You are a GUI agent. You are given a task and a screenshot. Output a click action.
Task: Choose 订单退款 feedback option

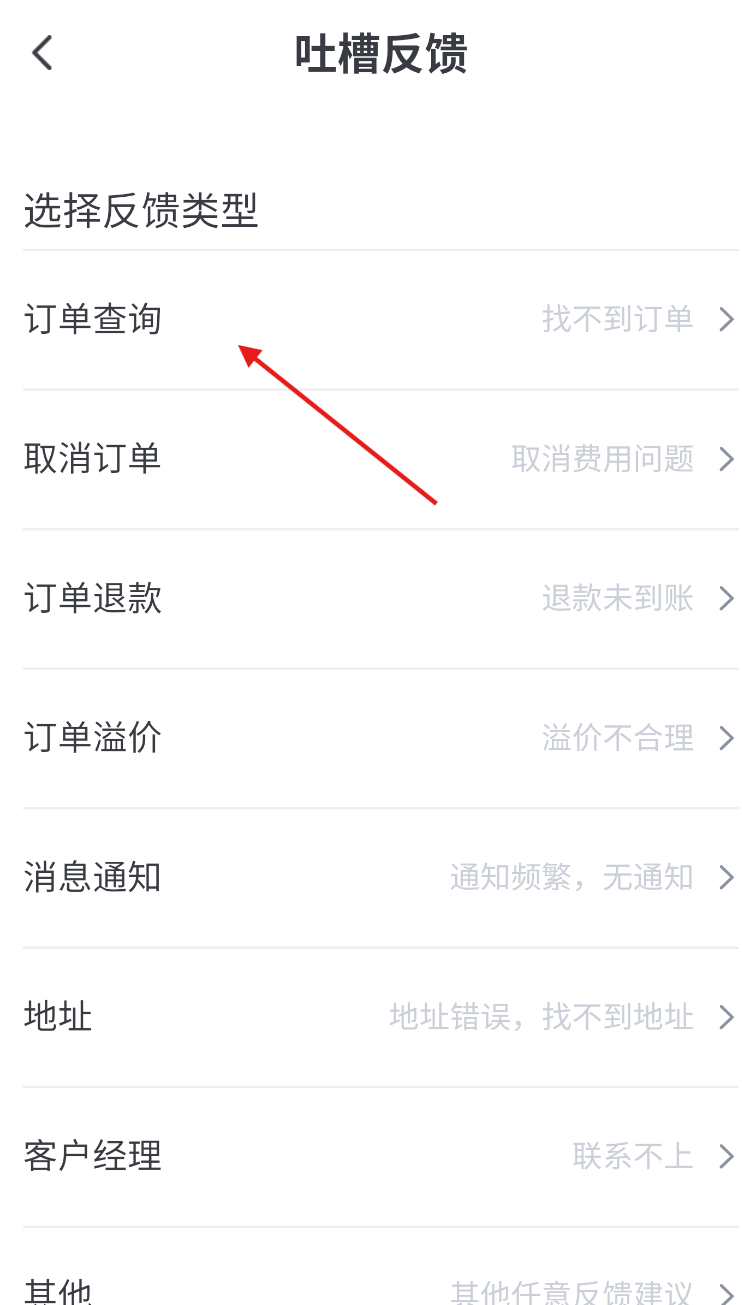tap(380, 599)
